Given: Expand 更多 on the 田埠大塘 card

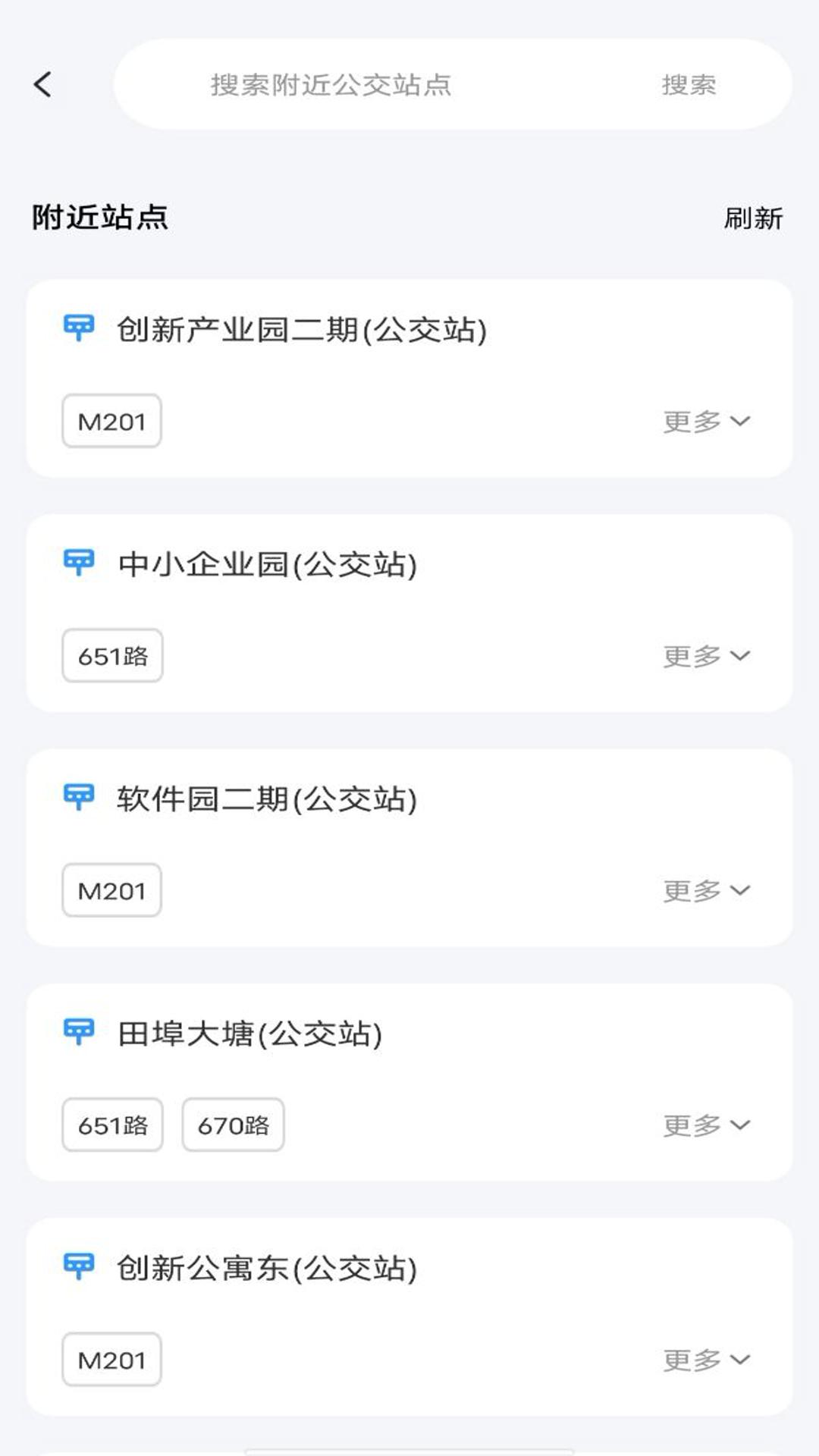Looking at the screenshot, I should coord(707,1125).
